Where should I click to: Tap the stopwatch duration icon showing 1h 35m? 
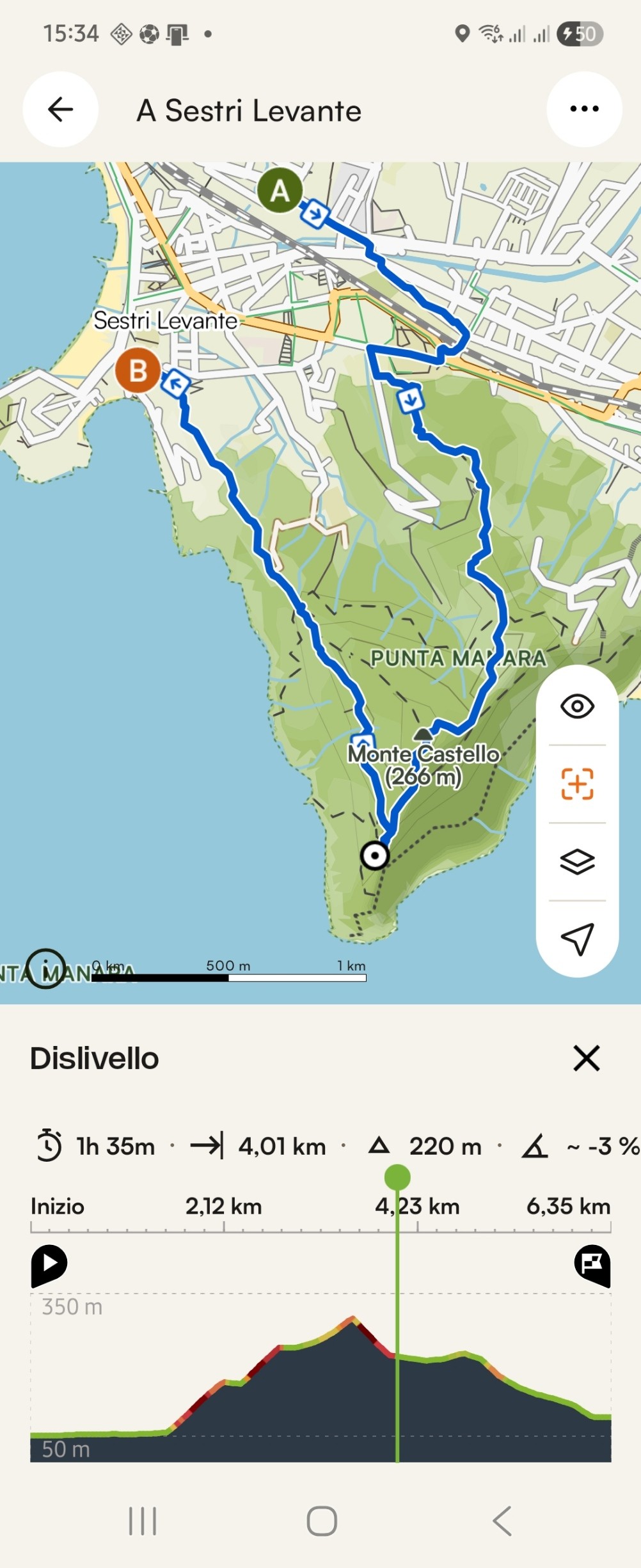pos(49,1146)
